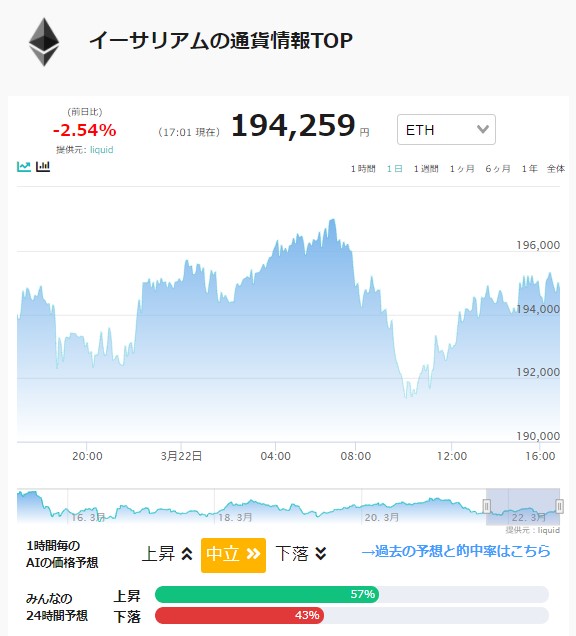
Task: Select the 1日 chart range
Action: click(394, 169)
